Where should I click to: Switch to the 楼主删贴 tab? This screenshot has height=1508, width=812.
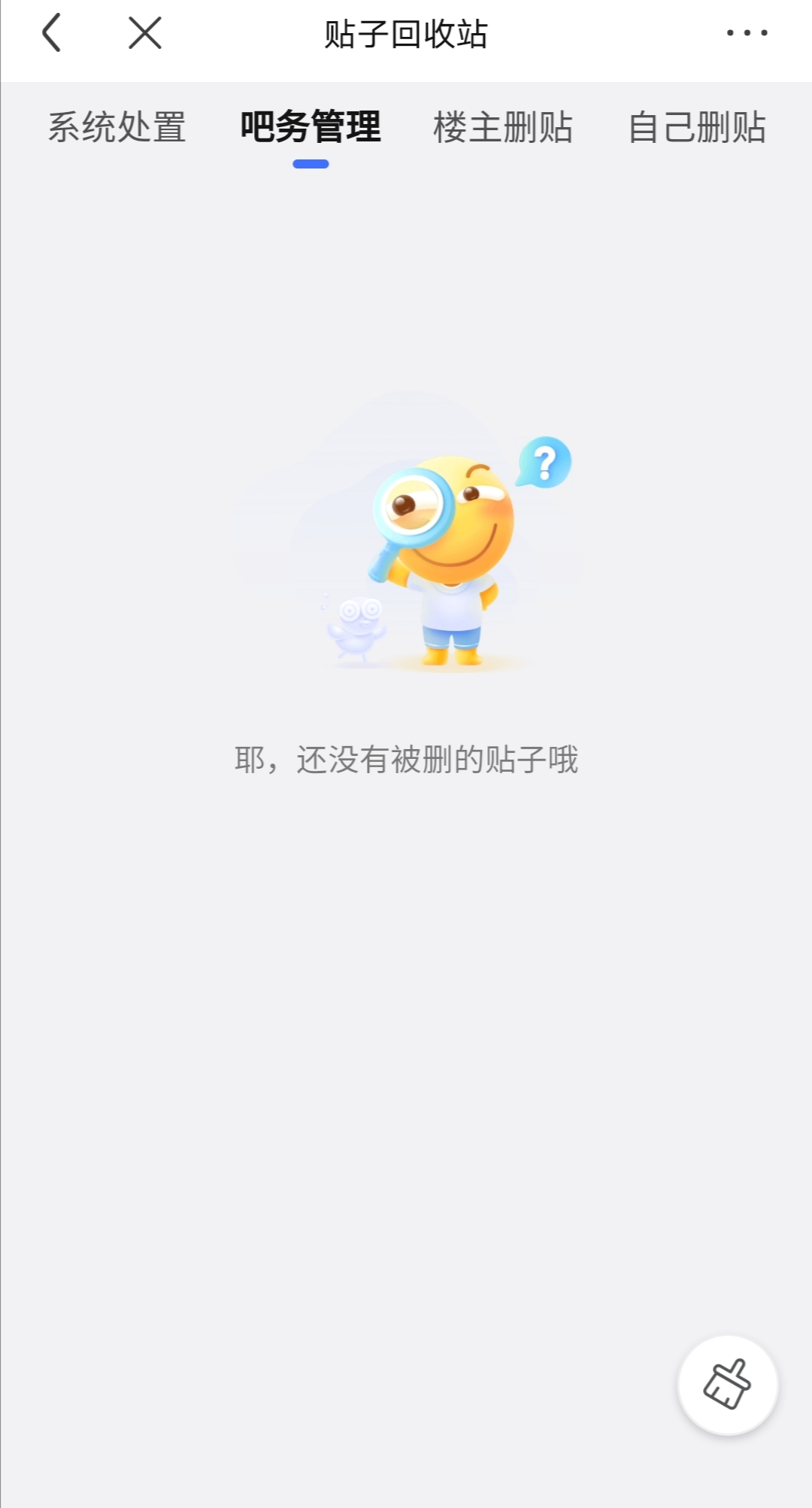[503, 127]
